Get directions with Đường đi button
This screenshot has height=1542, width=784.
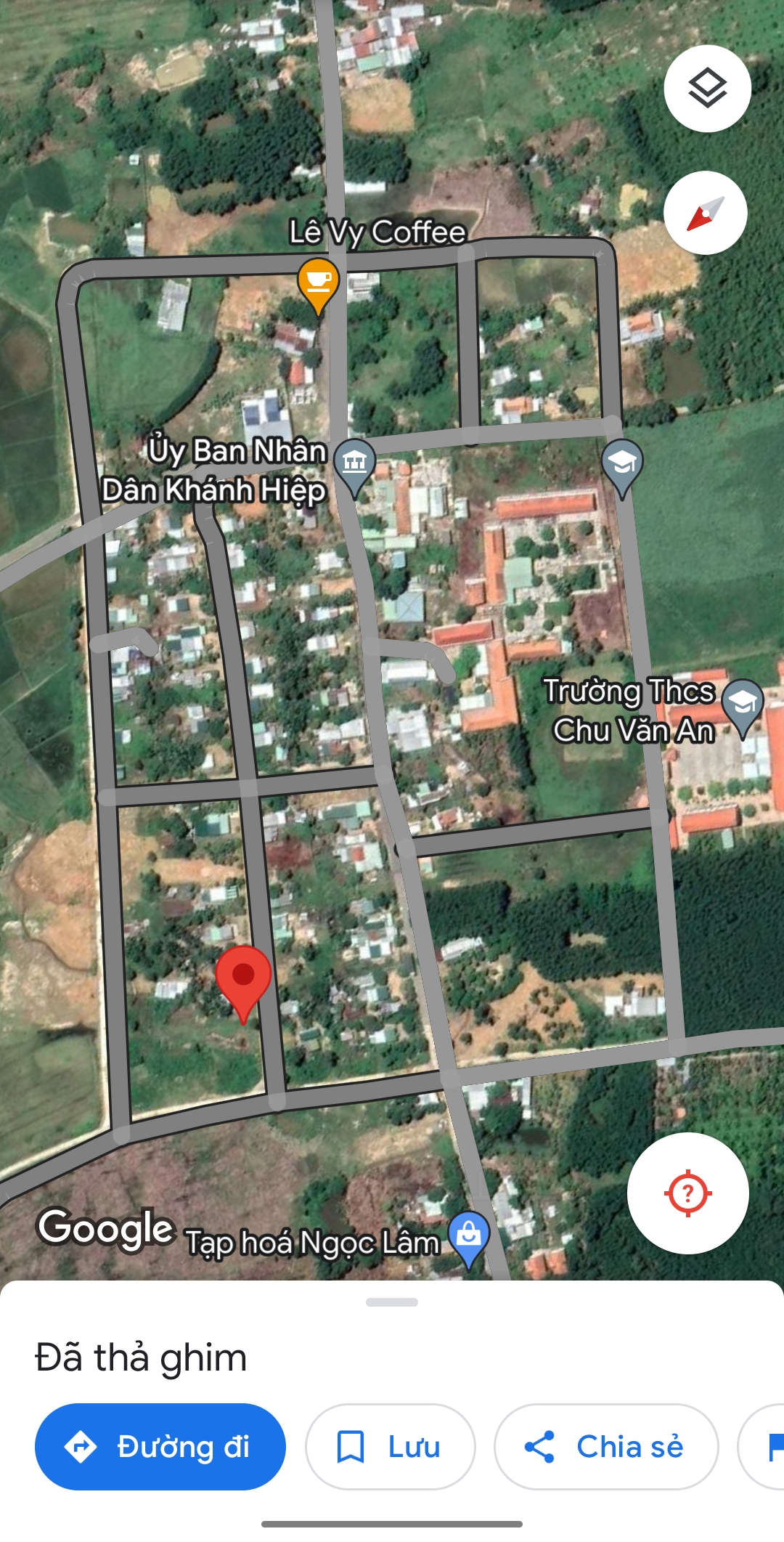160,1446
